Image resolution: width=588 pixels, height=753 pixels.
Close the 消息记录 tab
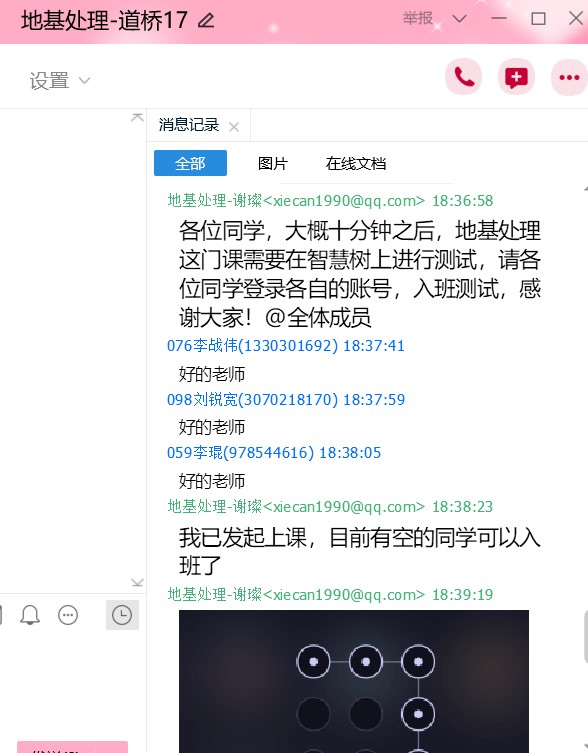(234, 127)
